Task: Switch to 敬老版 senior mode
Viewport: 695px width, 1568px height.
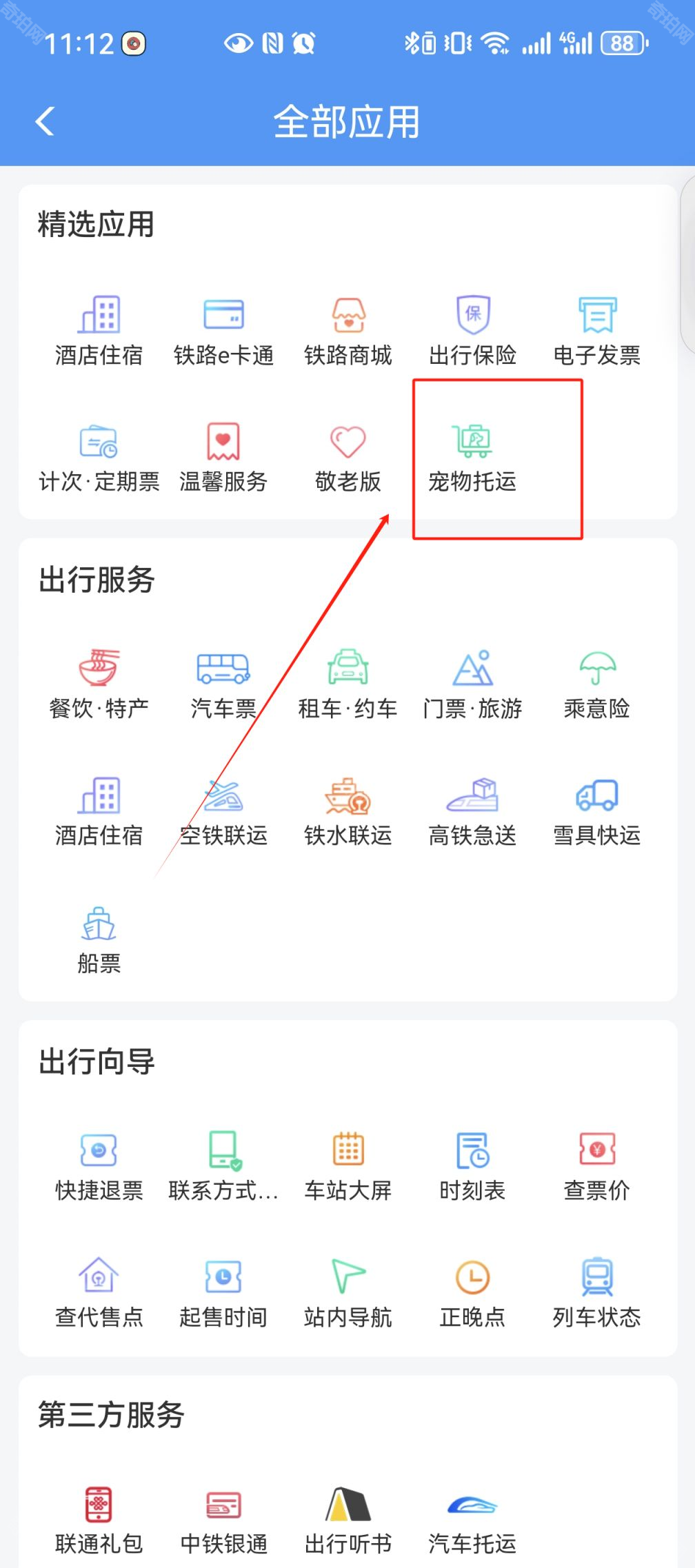Action: [x=348, y=456]
